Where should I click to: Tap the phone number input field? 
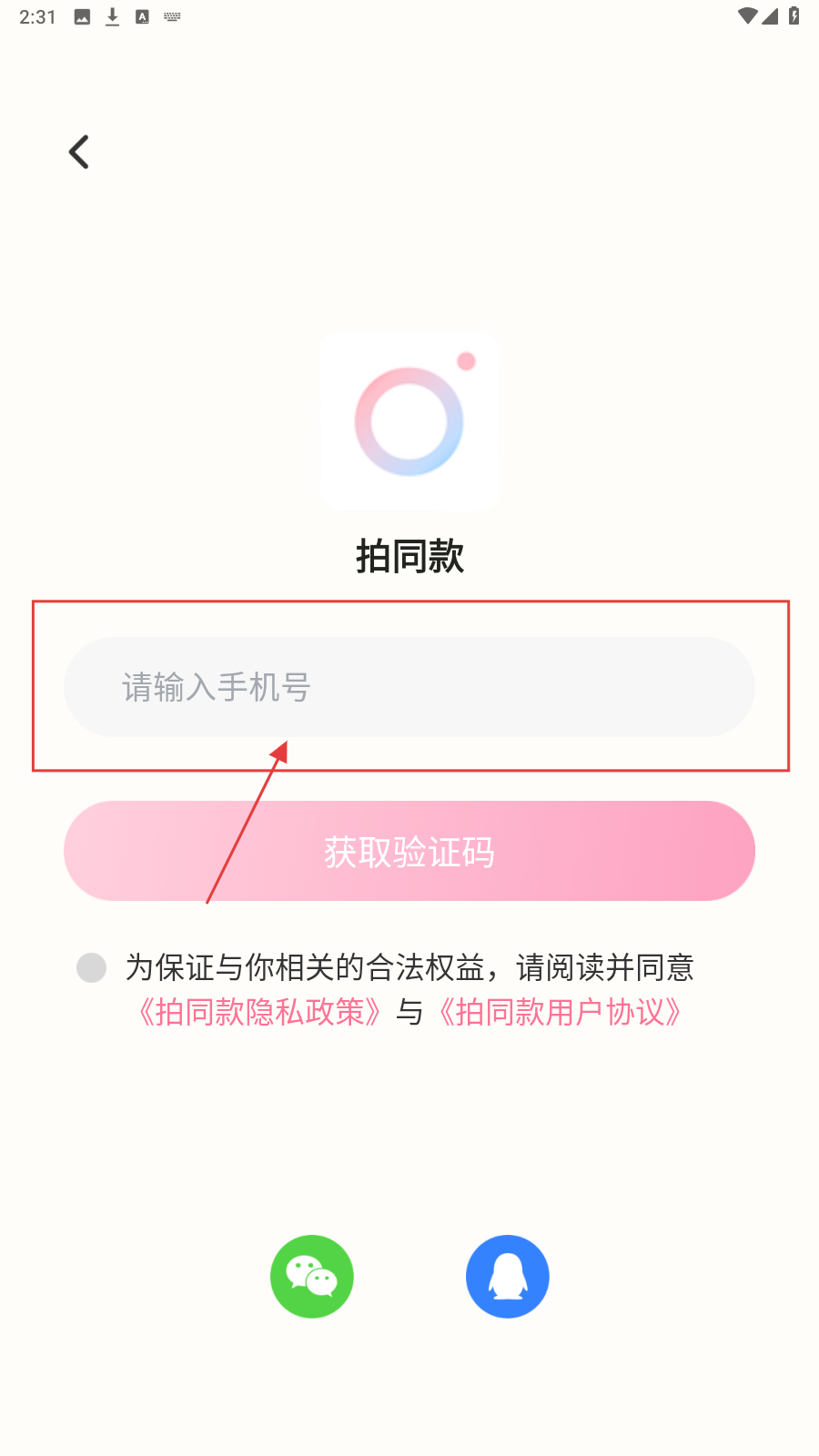(409, 687)
